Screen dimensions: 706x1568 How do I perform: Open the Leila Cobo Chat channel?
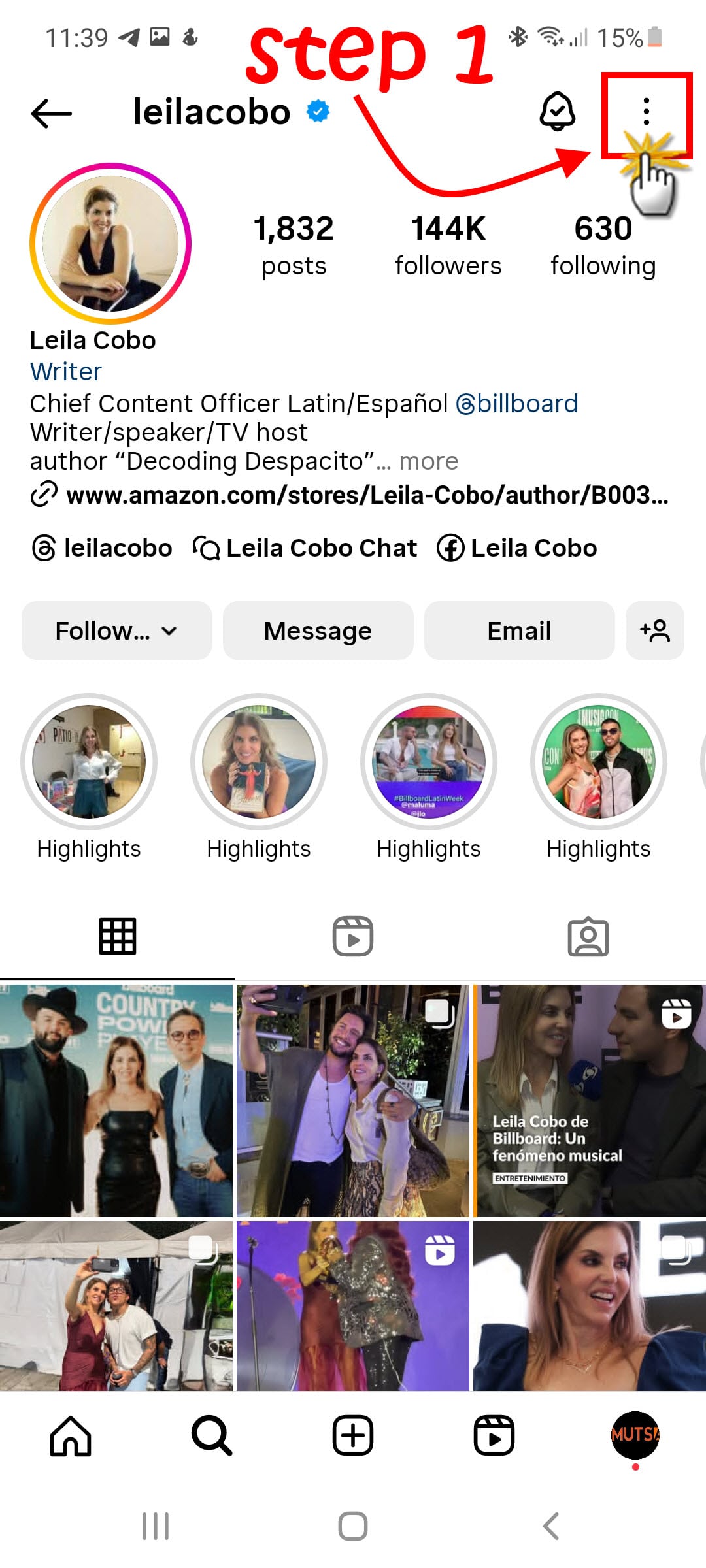[305, 548]
